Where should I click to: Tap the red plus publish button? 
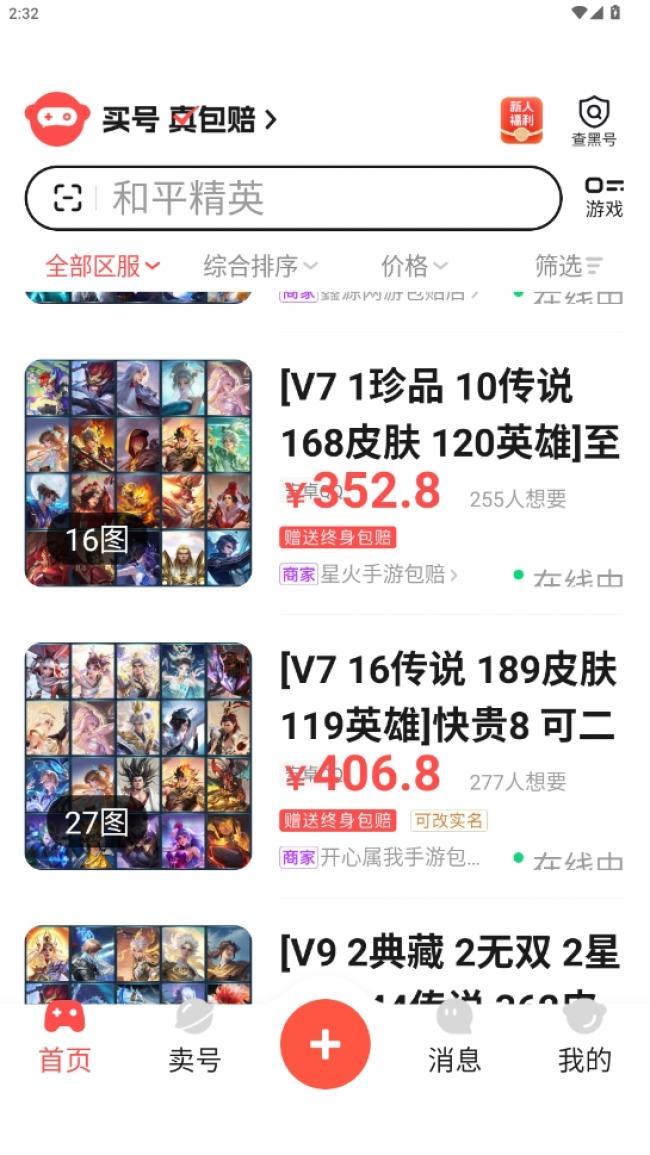[325, 1044]
